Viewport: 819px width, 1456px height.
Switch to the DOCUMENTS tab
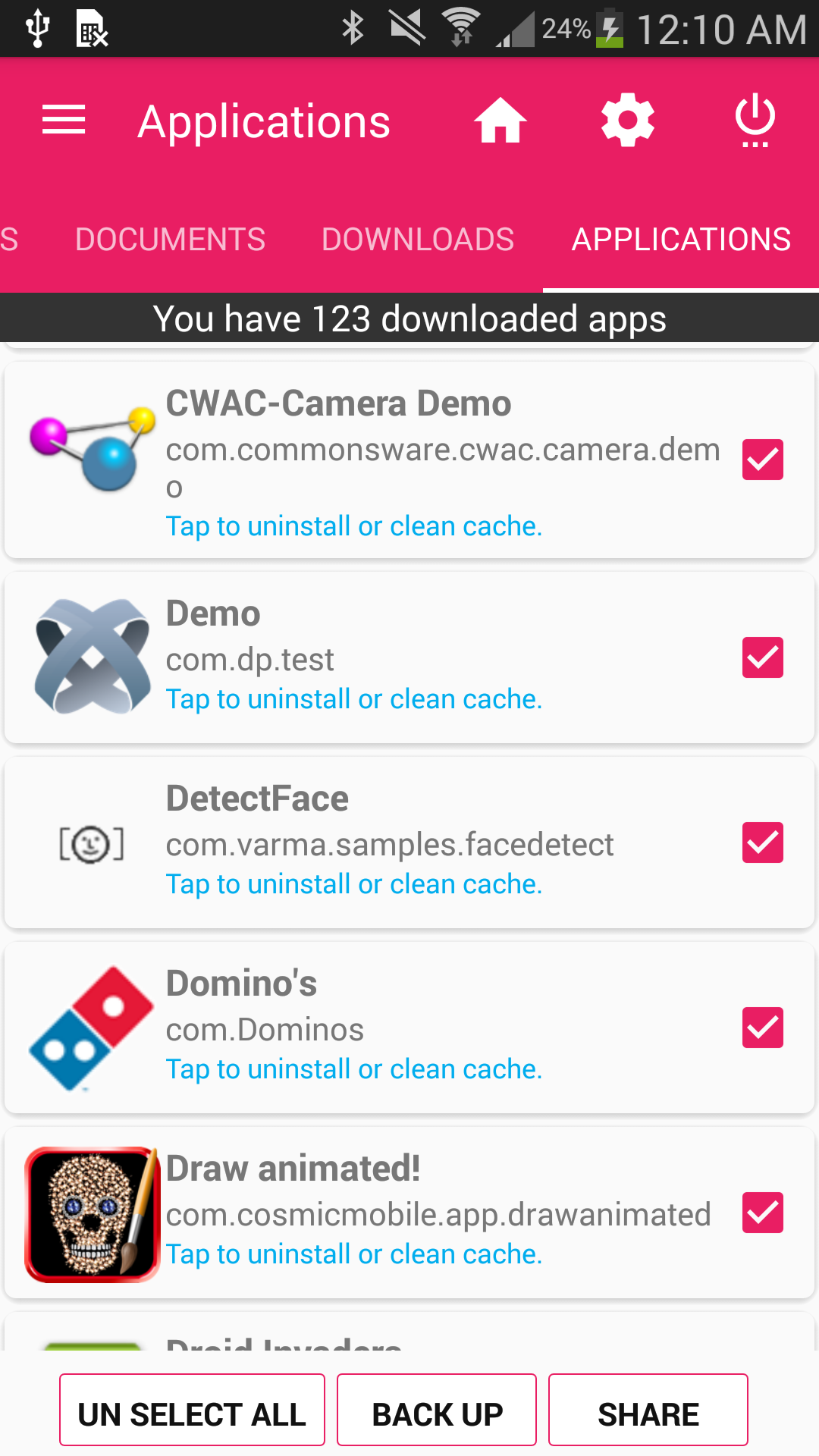[170, 239]
